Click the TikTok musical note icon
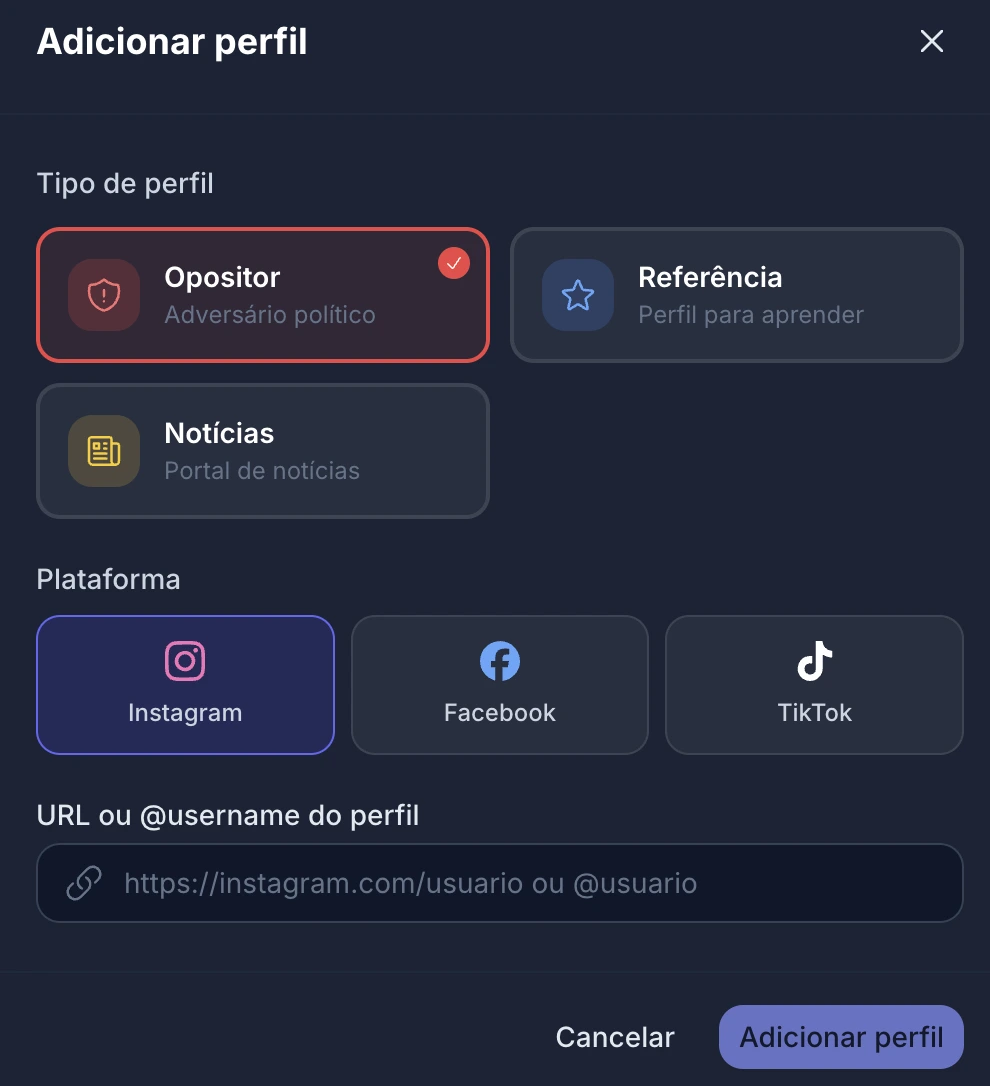The height and width of the screenshot is (1086, 990). [x=814, y=660]
